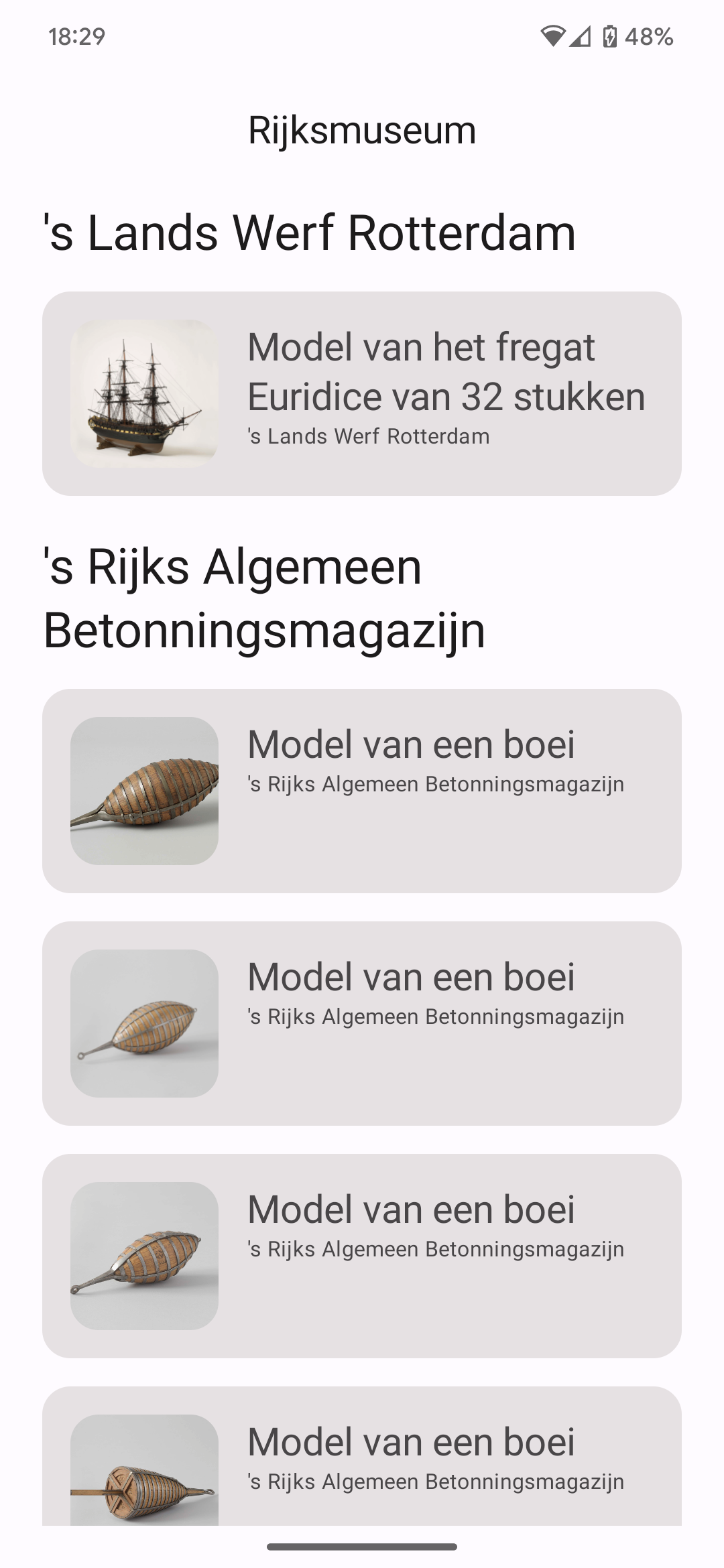Tap the Wi-Fi icon in status bar
The image size is (724, 1568).
click(x=554, y=37)
